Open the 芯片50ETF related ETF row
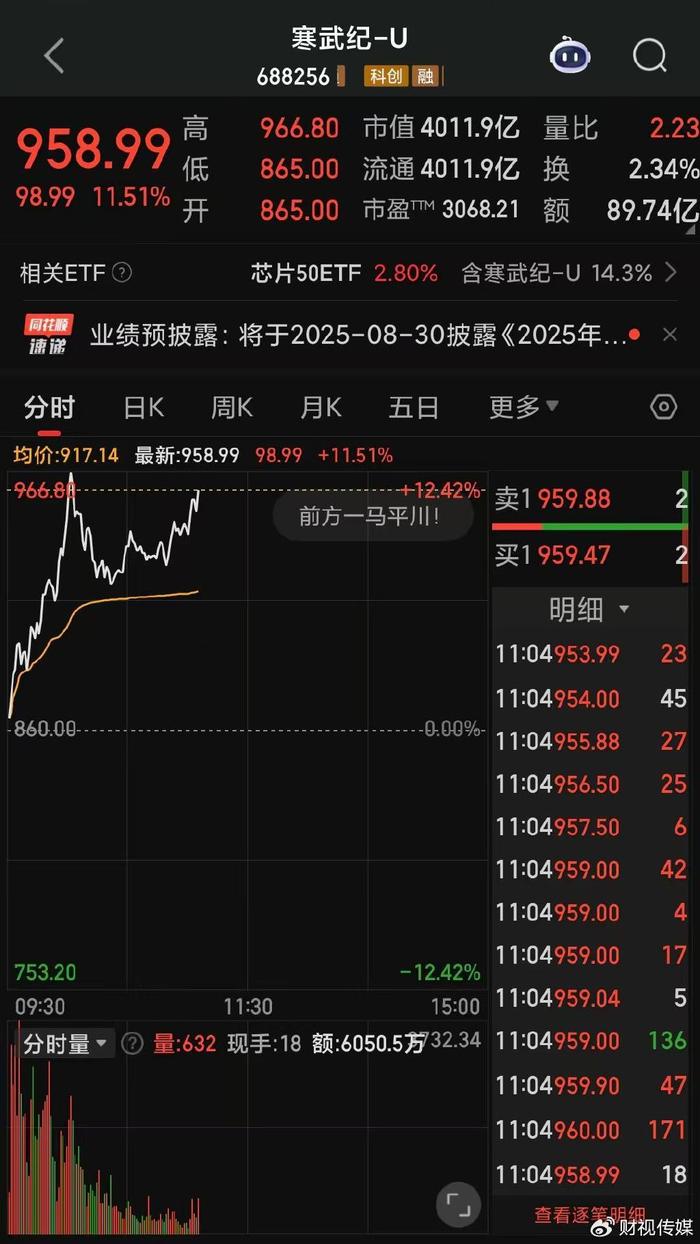This screenshot has width=700, height=1244. (x=344, y=272)
